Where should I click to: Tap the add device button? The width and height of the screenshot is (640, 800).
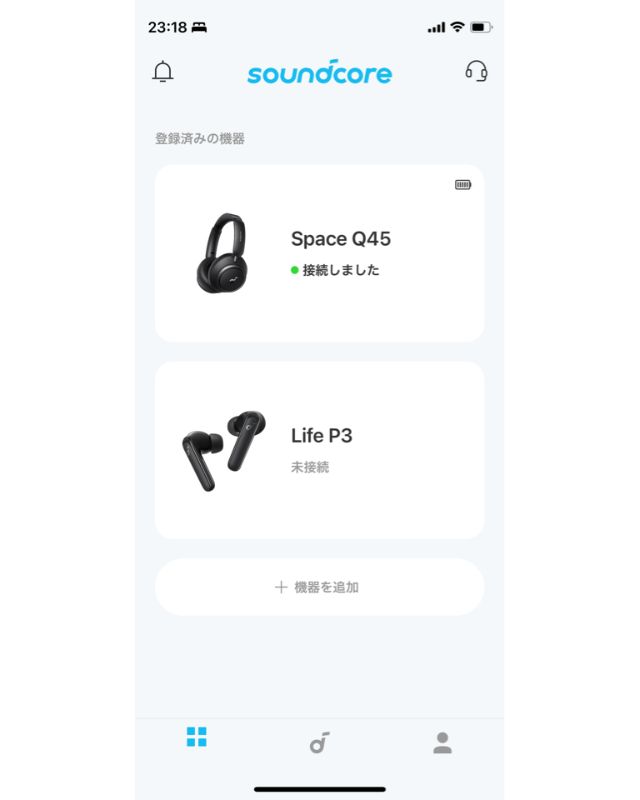pyautogui.click(x=319, y=587)
